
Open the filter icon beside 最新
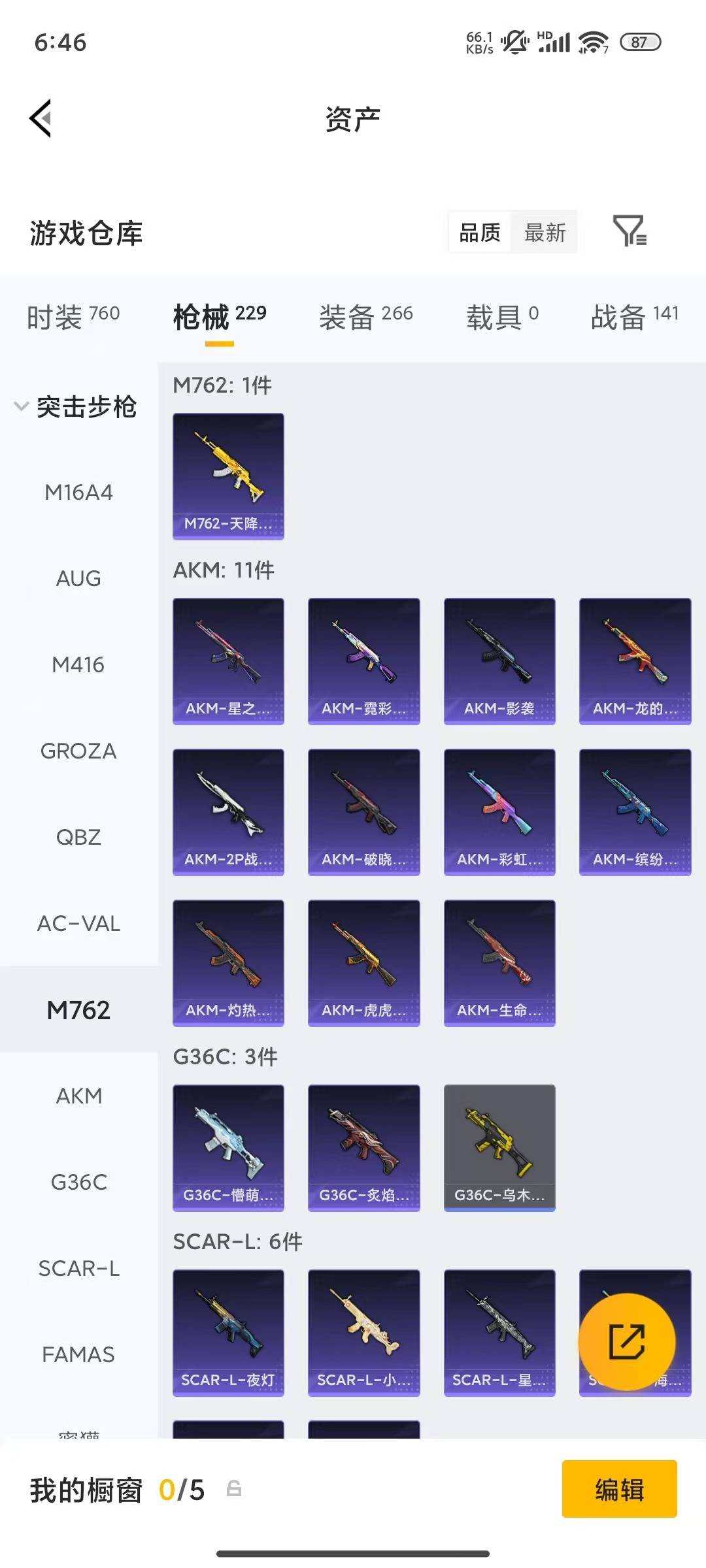click(x=630, y=231)
